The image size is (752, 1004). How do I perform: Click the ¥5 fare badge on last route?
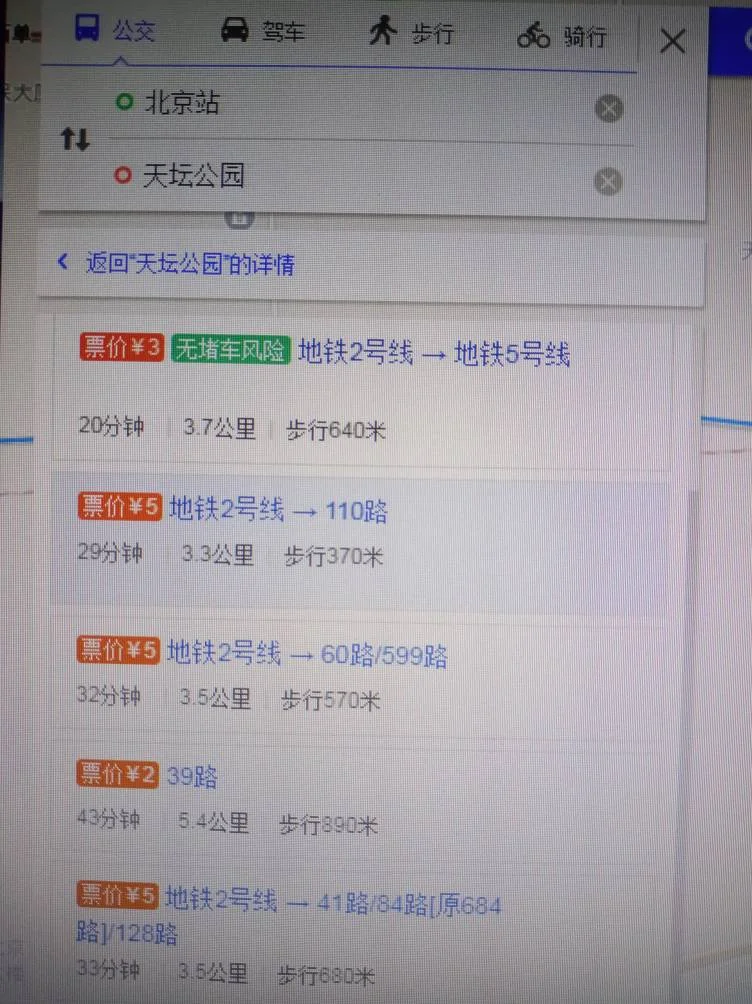pyautogui.click(x=117, y=897)
